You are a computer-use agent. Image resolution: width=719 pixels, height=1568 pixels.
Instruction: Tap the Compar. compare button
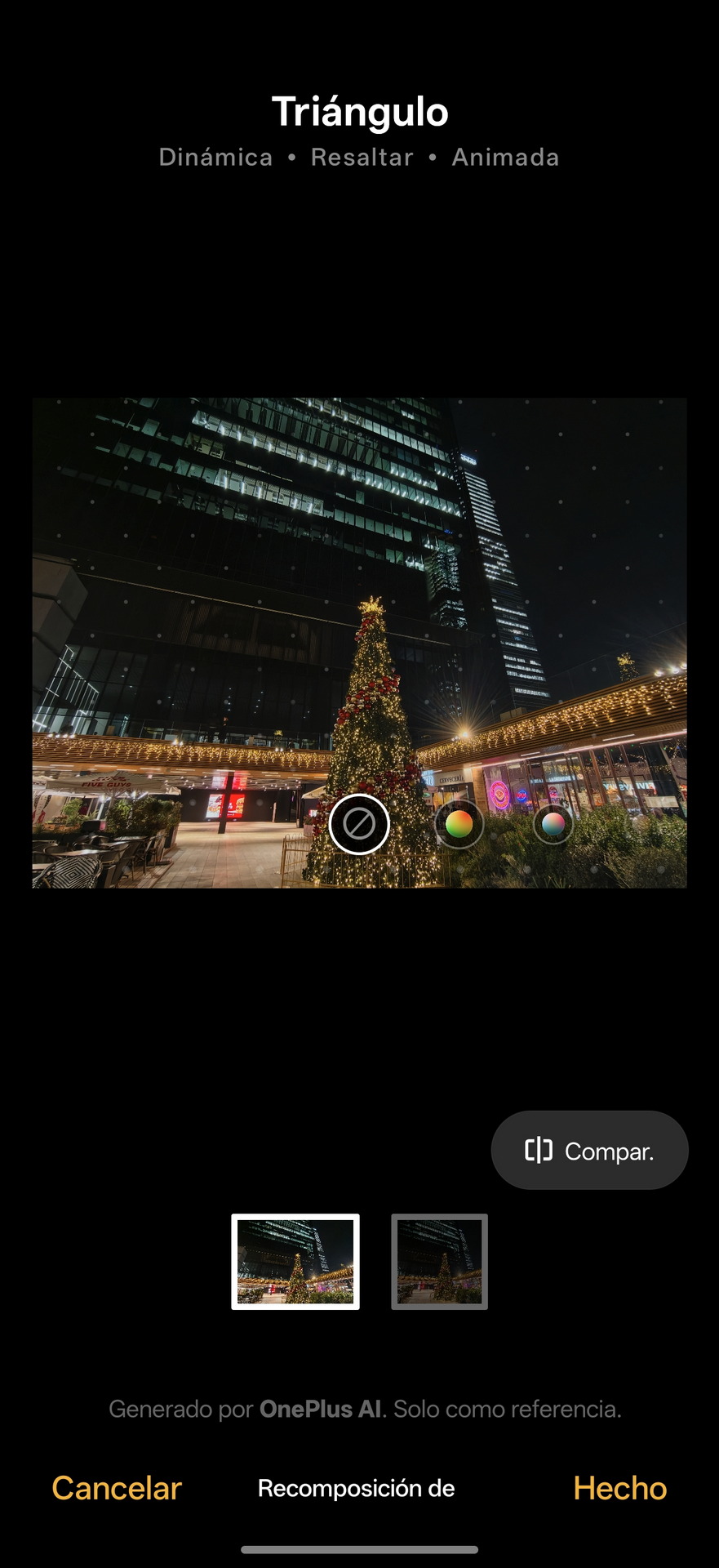pyautogui.click(x=589, y=1150)
